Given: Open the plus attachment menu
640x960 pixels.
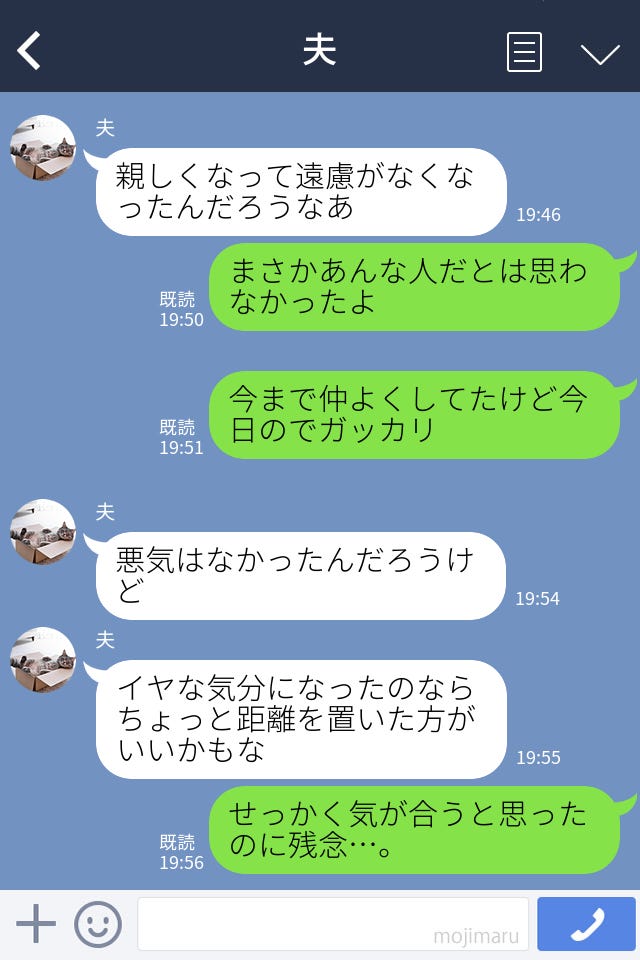Looking at the screenshot, I should (36, 924).
